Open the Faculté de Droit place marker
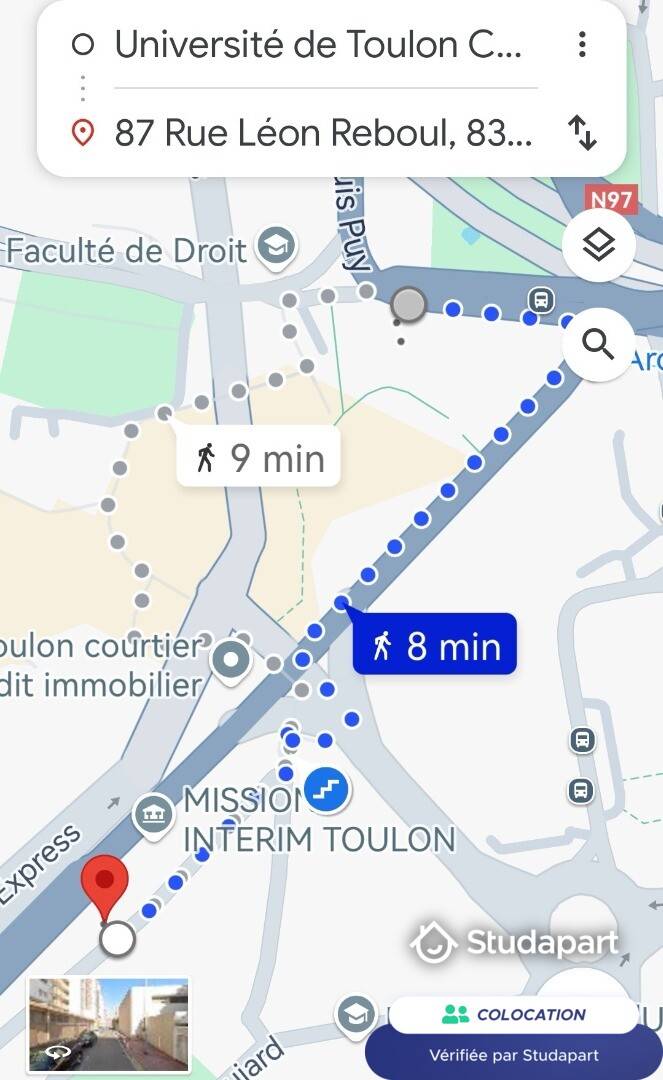The image size is (663, 1080). pos(276,247)
